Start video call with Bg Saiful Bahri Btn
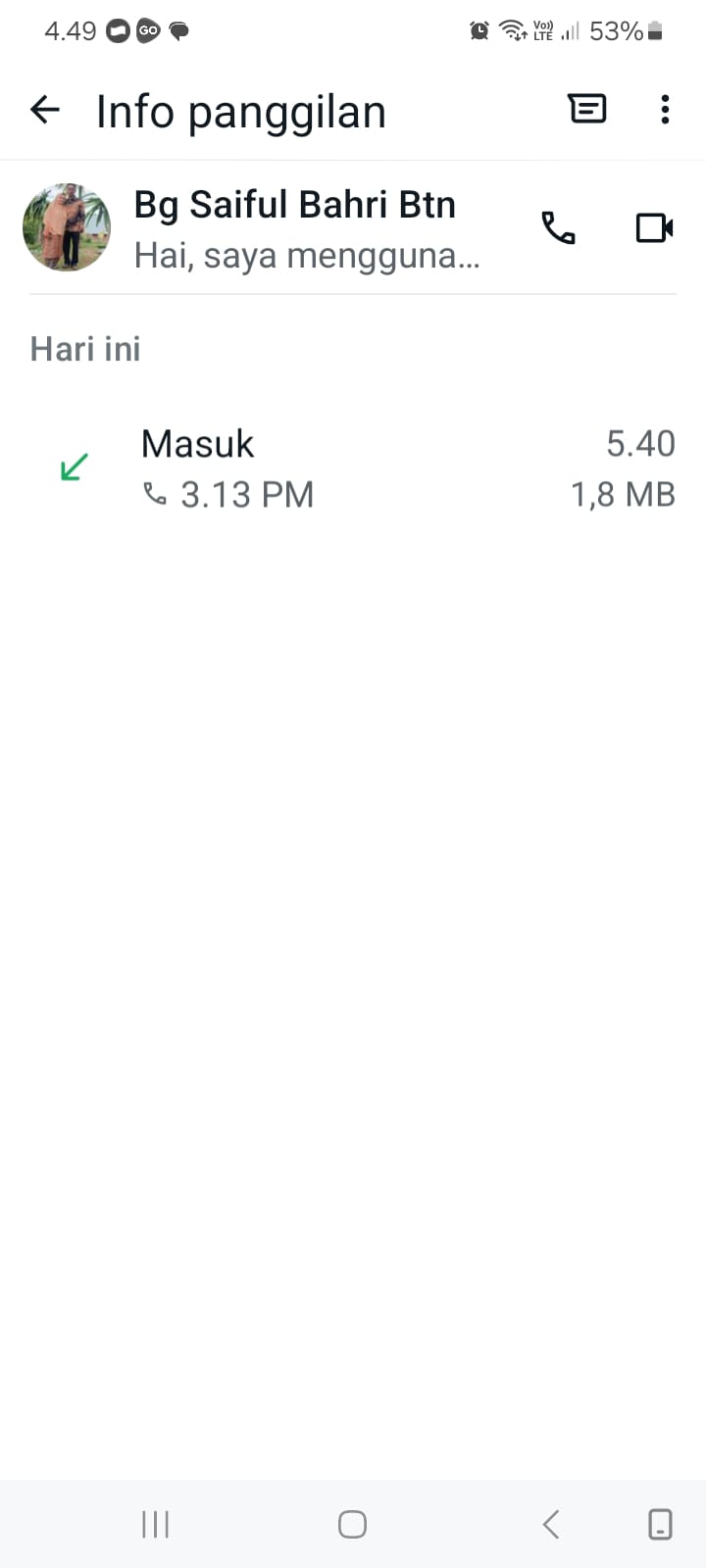The height and width of the screenshot is (1568, 706). [x=654, y=228]
